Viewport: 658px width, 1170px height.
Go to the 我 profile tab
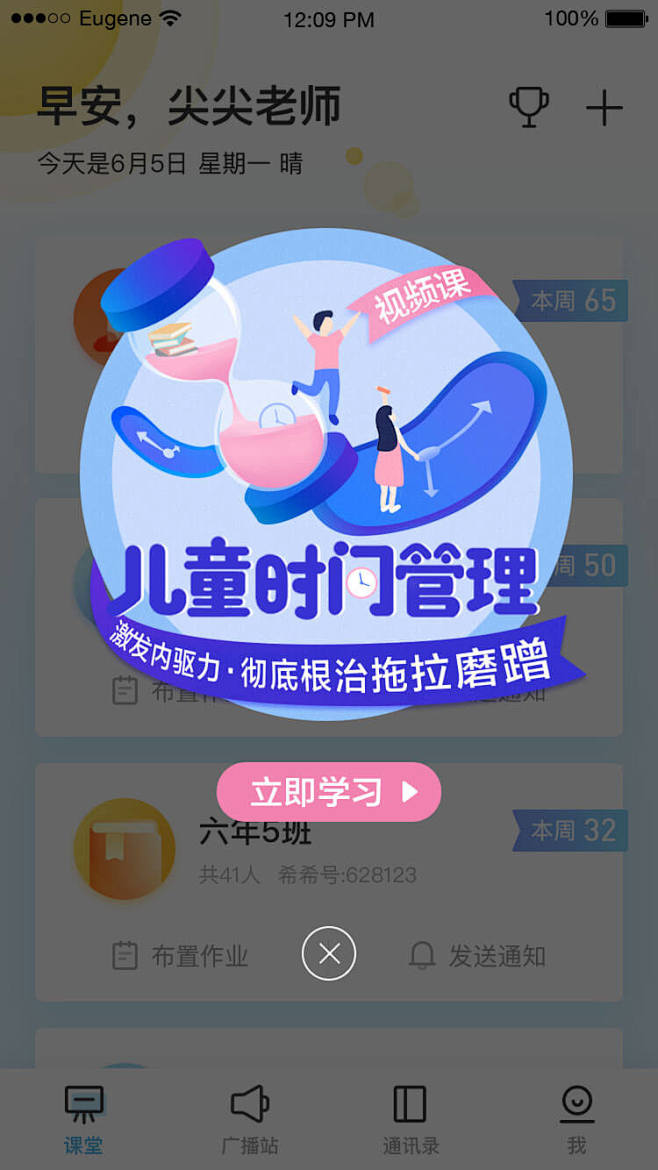click(x=576, y=1119)
